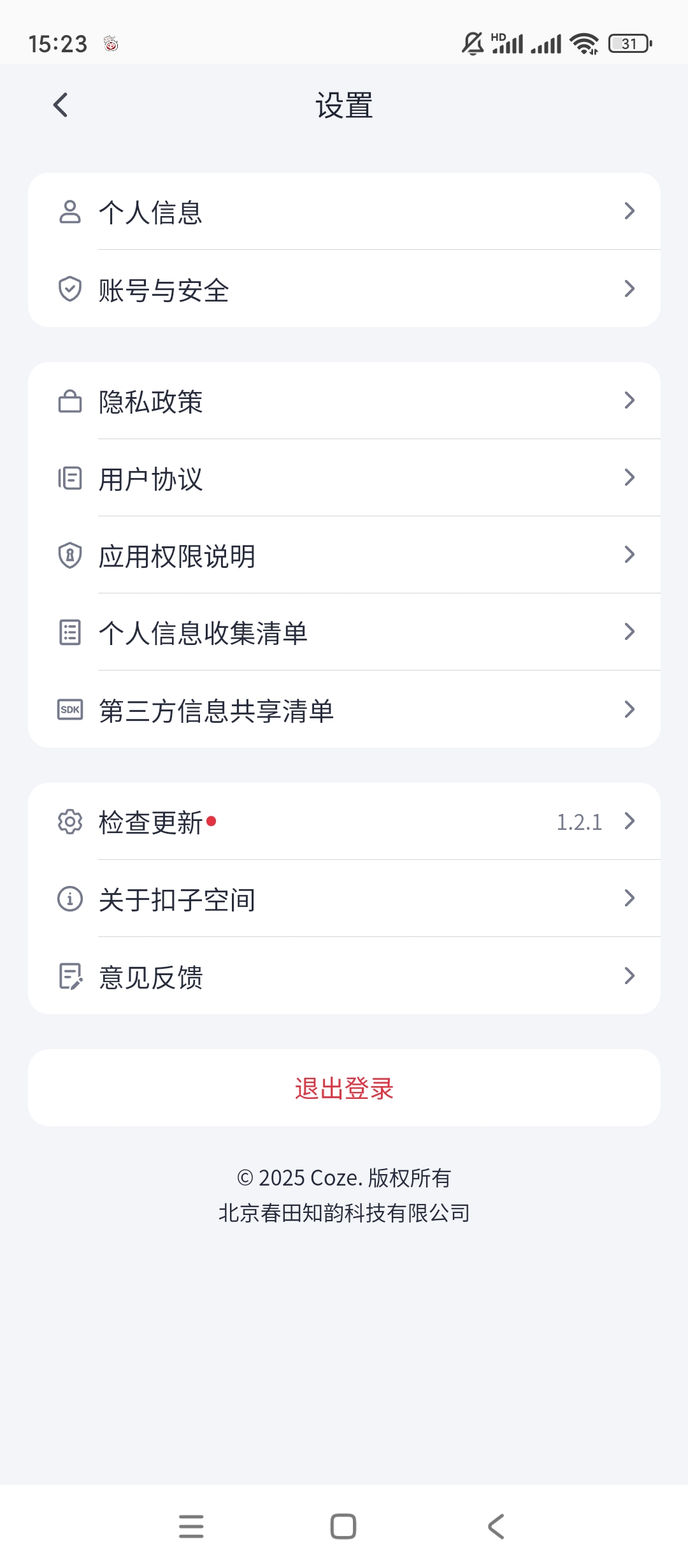Tap the 退出登录 button
The height and width of the screenshot is (1568, 688).
click(x=344, y=1088)
